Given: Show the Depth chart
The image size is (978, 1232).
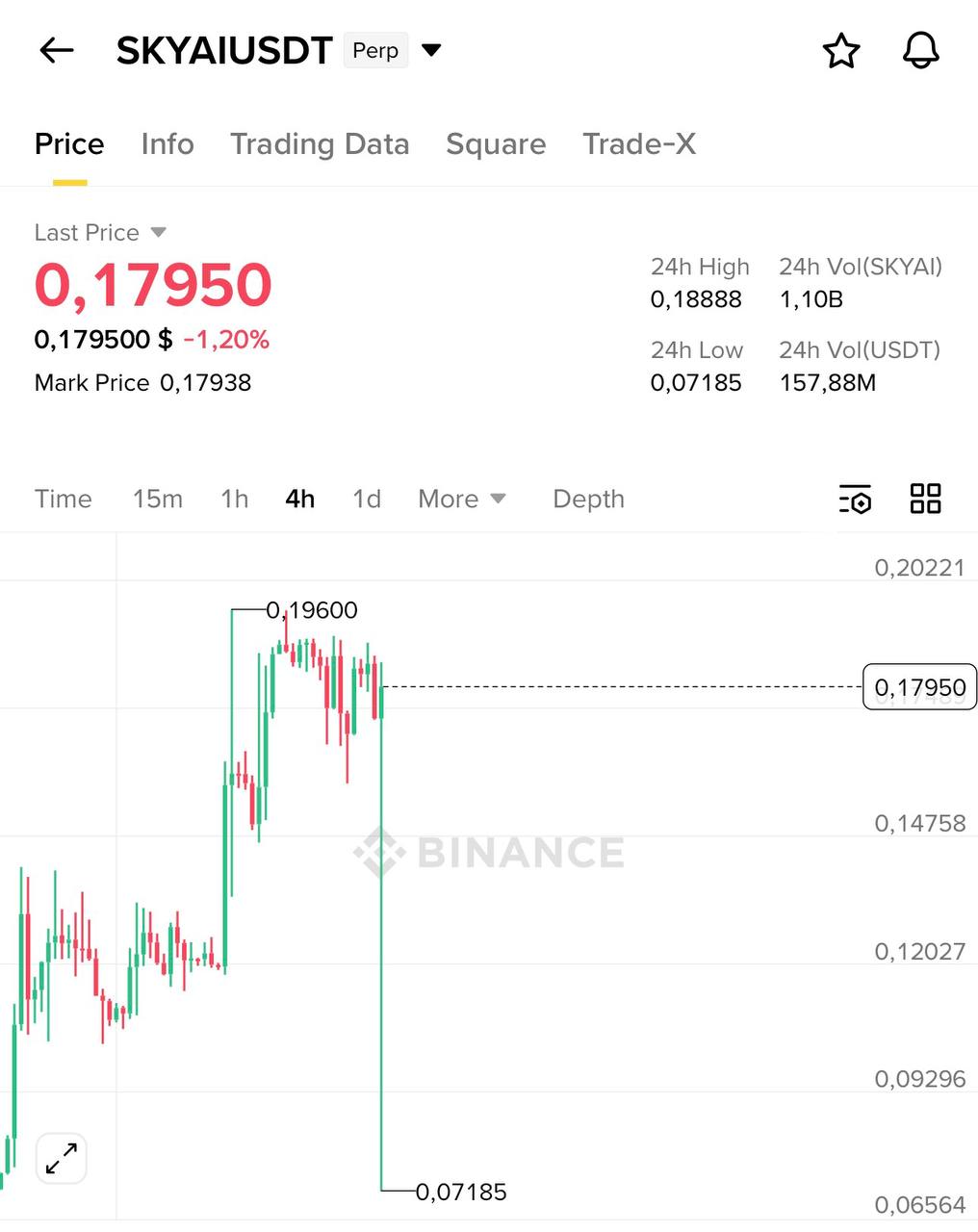Looking at the screenshot, I should tap(588, 499).
